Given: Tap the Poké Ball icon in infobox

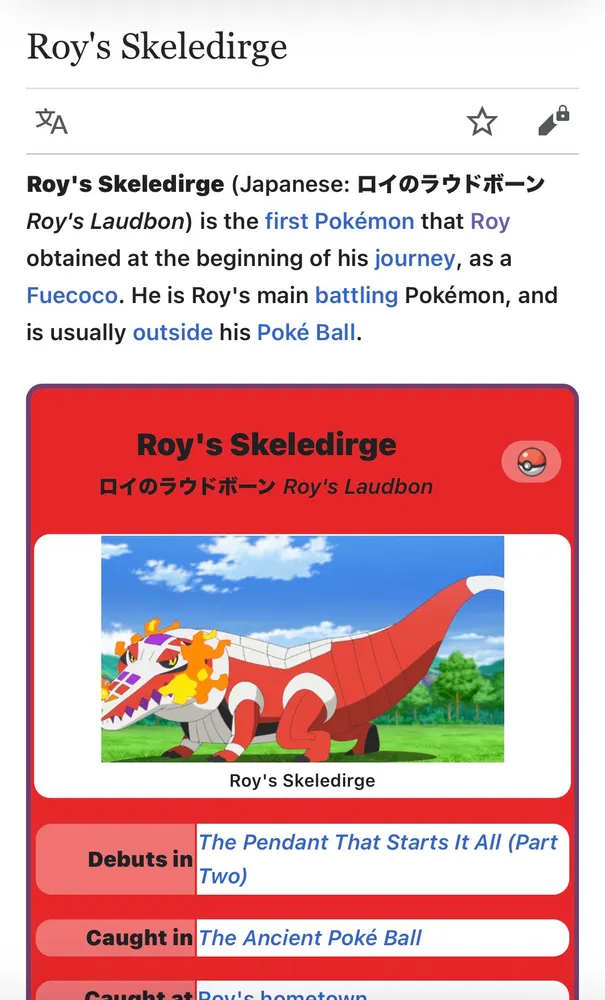Looking at the screenshot, I should click(531, 462).
